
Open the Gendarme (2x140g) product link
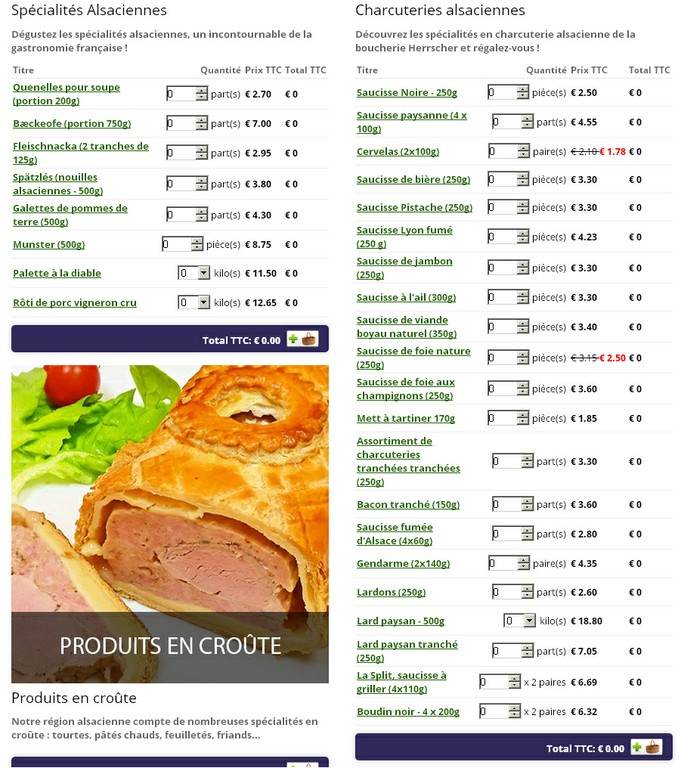403,564
